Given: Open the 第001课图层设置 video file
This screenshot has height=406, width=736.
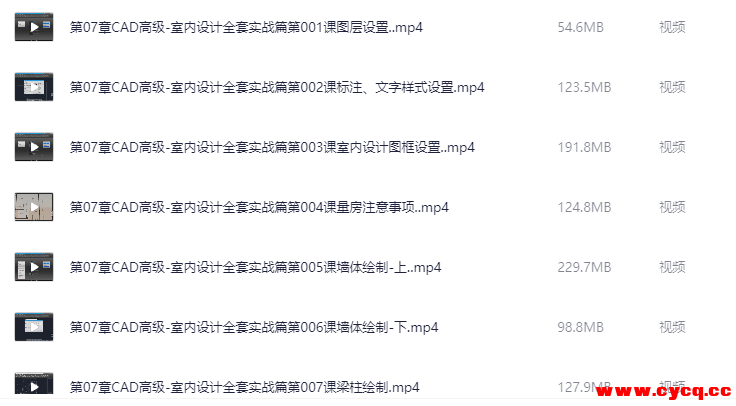Looking at the screenshot, I should (246, 27).
